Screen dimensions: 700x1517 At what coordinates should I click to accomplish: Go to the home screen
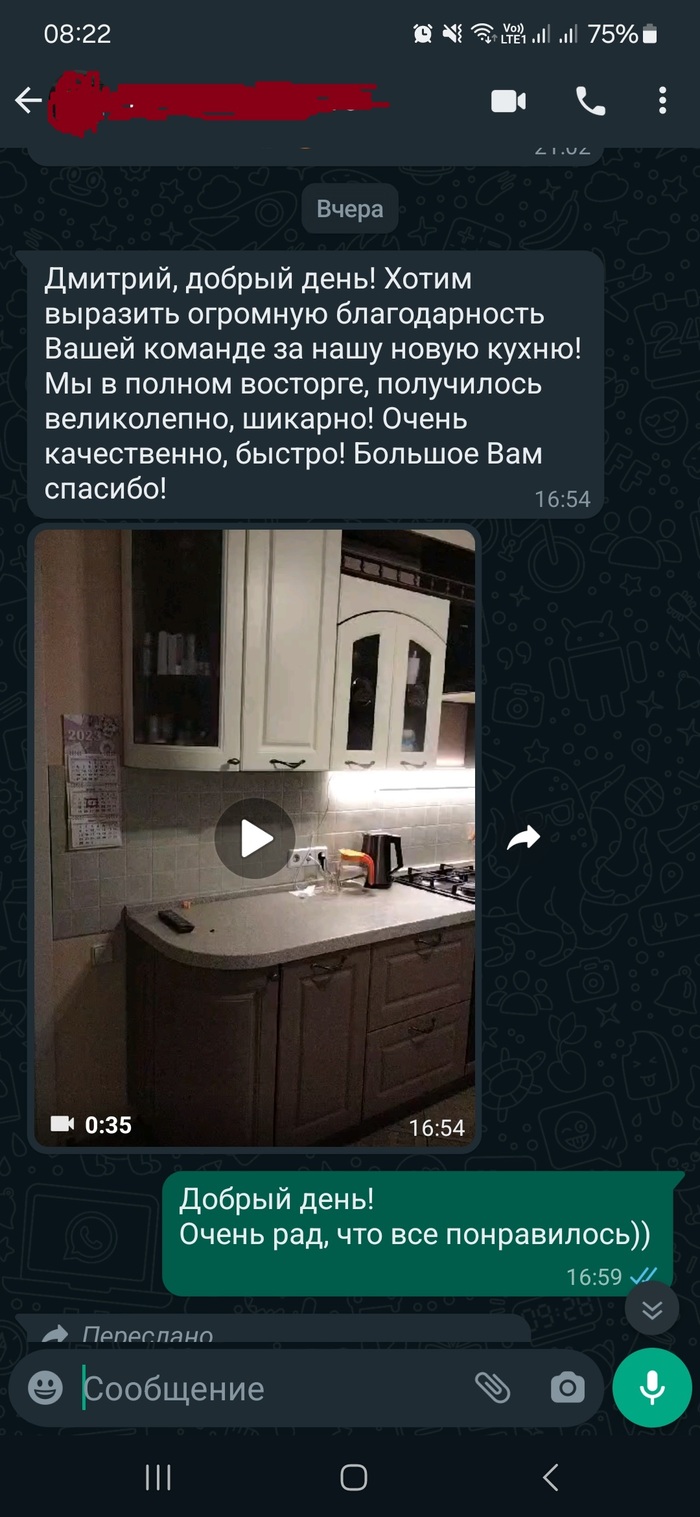[353, 1477]
